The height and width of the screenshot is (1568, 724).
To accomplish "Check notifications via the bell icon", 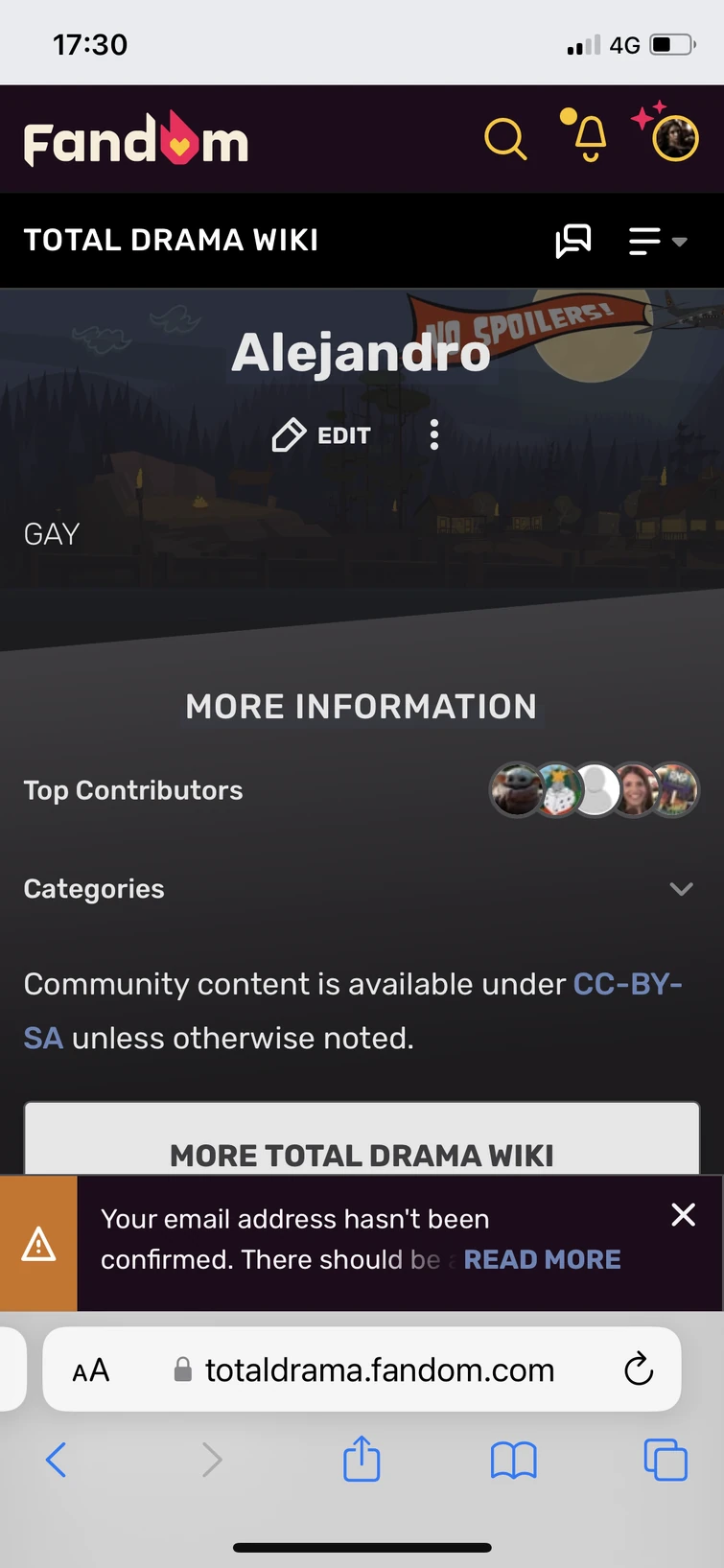I will tap(587, 139).
